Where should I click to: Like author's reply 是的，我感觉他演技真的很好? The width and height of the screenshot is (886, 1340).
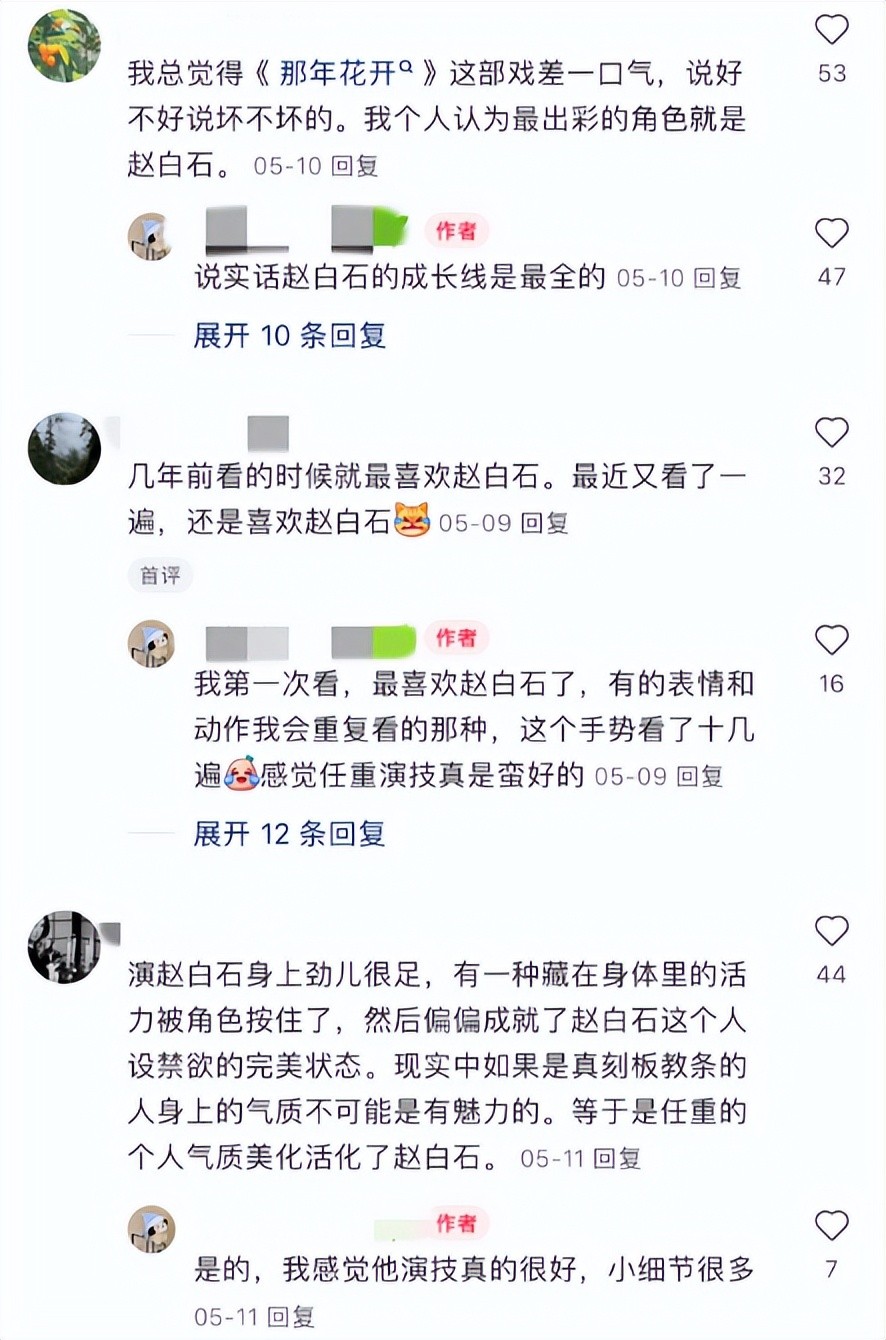[x=831, y=1225]
